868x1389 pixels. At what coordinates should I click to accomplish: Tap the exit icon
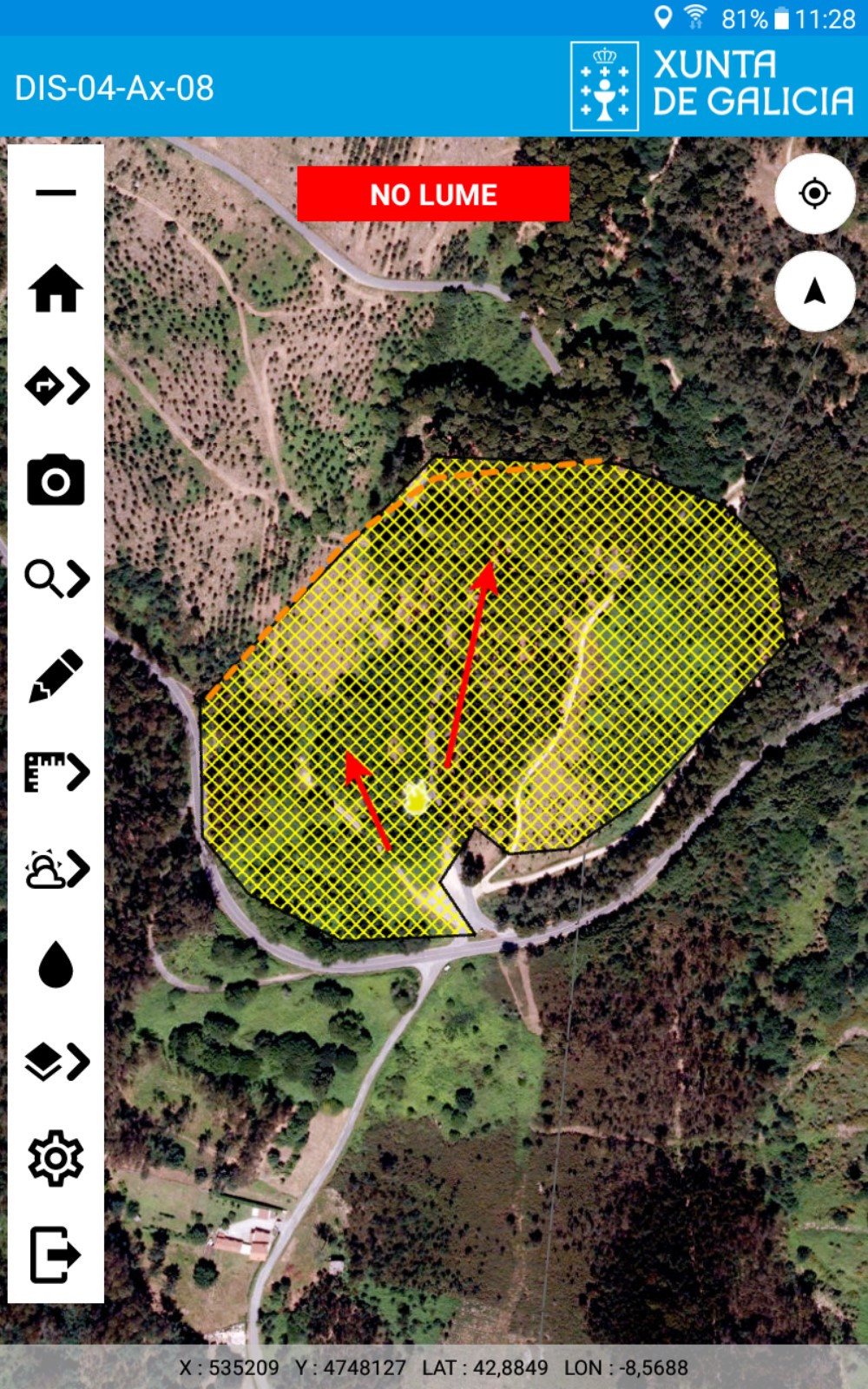[56, 1254]
